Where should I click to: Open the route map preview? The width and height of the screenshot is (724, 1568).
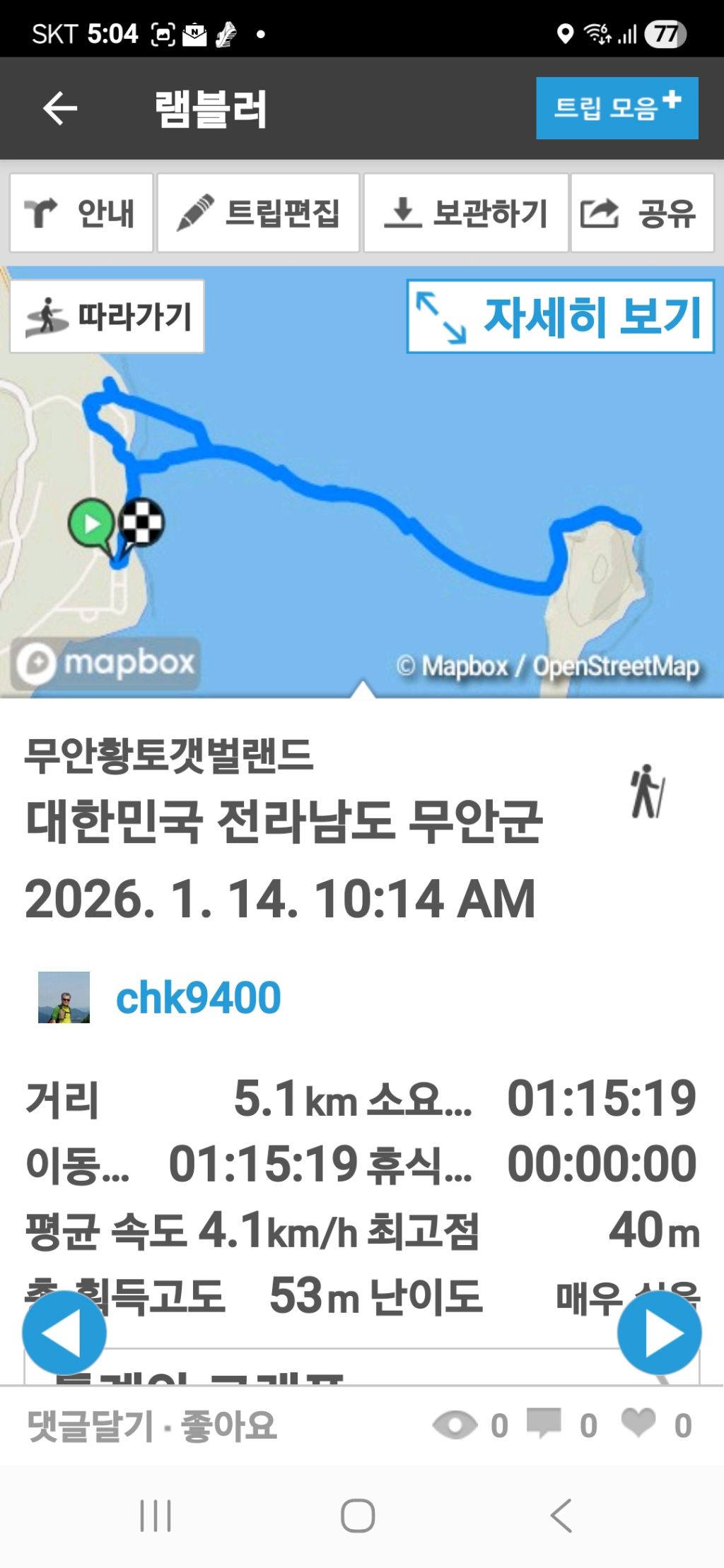point(362,509)
